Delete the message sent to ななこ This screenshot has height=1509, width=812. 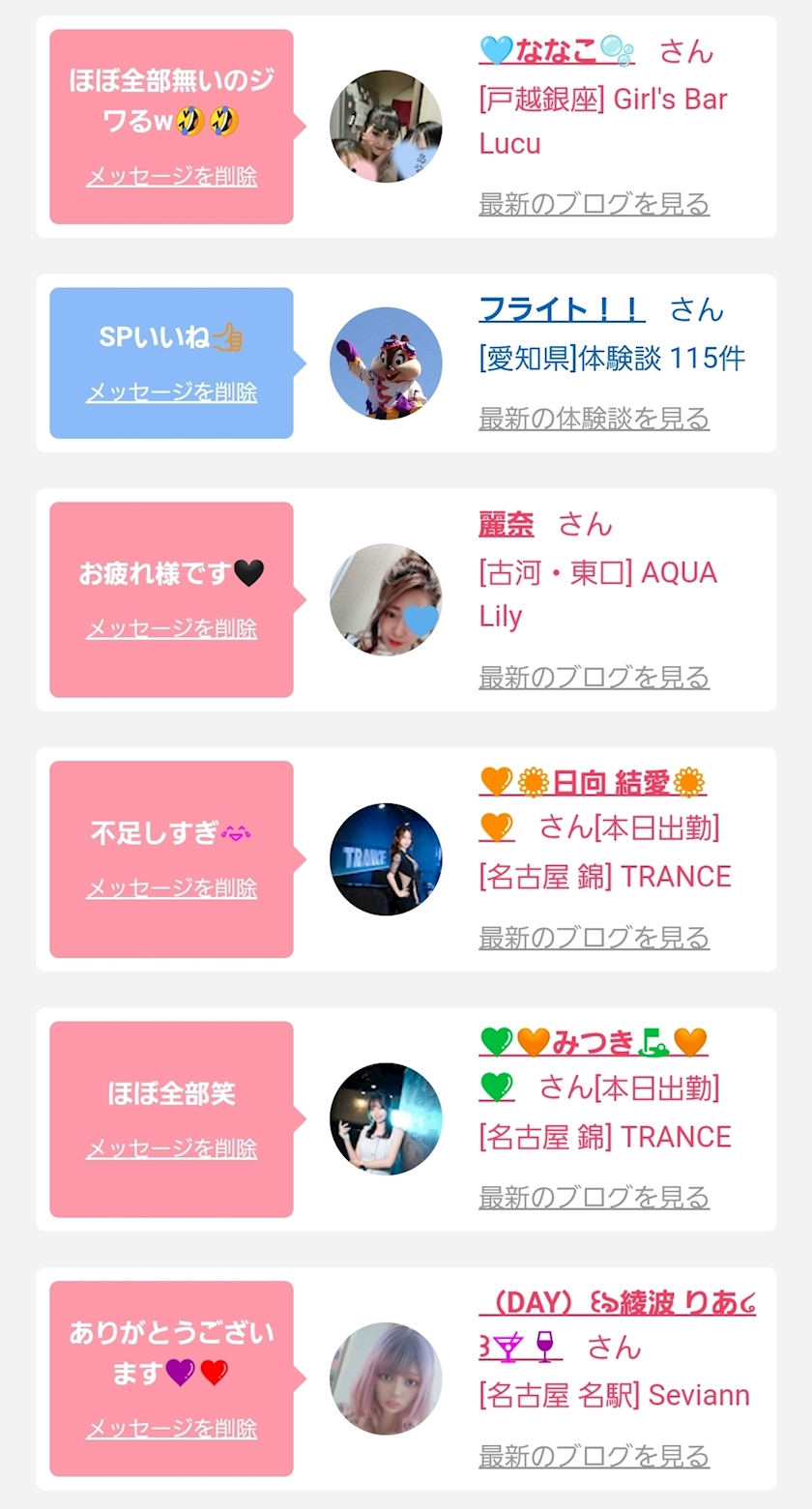pos(171,177)
